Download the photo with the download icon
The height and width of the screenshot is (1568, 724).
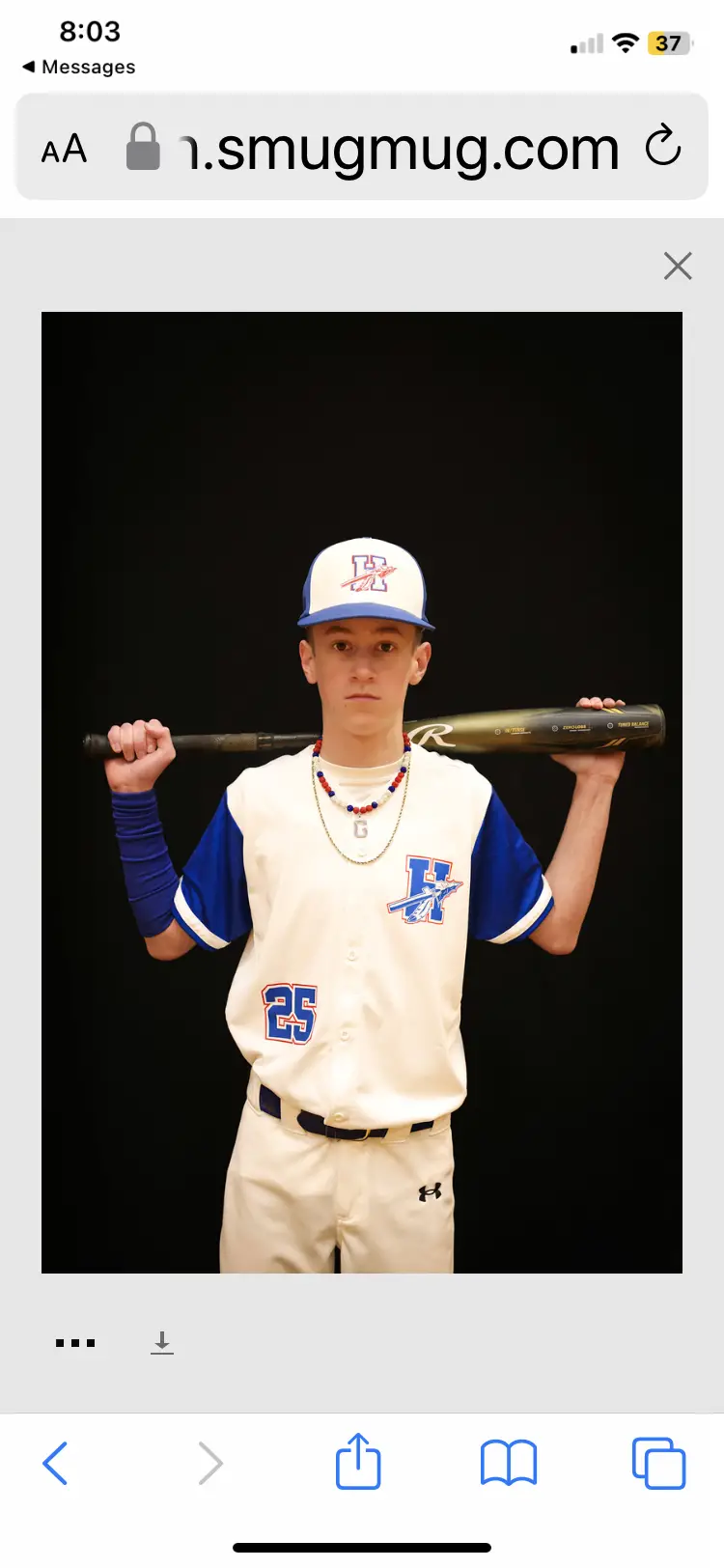click(x=162, y=1342)
